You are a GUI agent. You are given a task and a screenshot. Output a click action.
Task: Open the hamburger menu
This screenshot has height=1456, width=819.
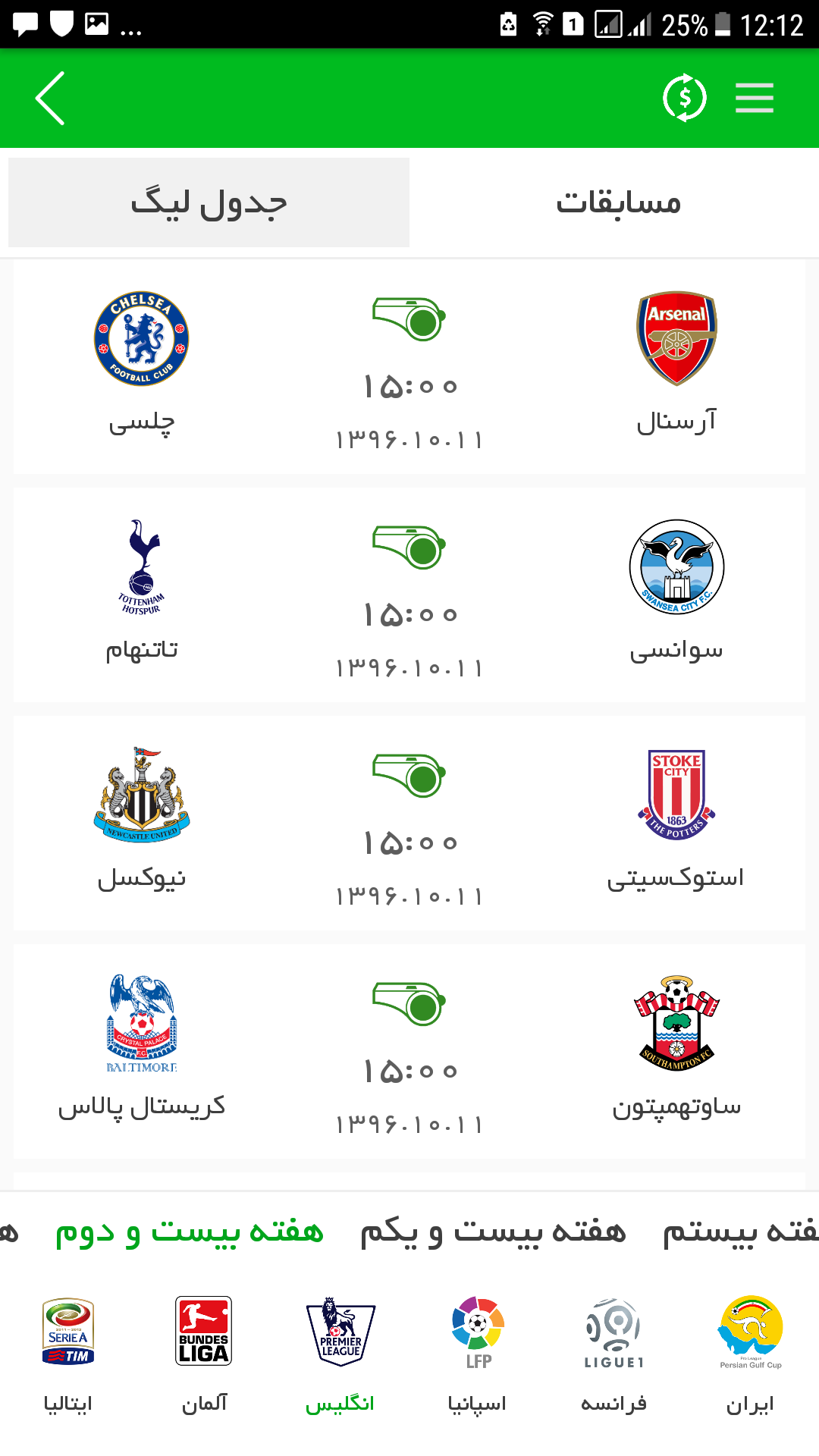[x=754, y=98]
